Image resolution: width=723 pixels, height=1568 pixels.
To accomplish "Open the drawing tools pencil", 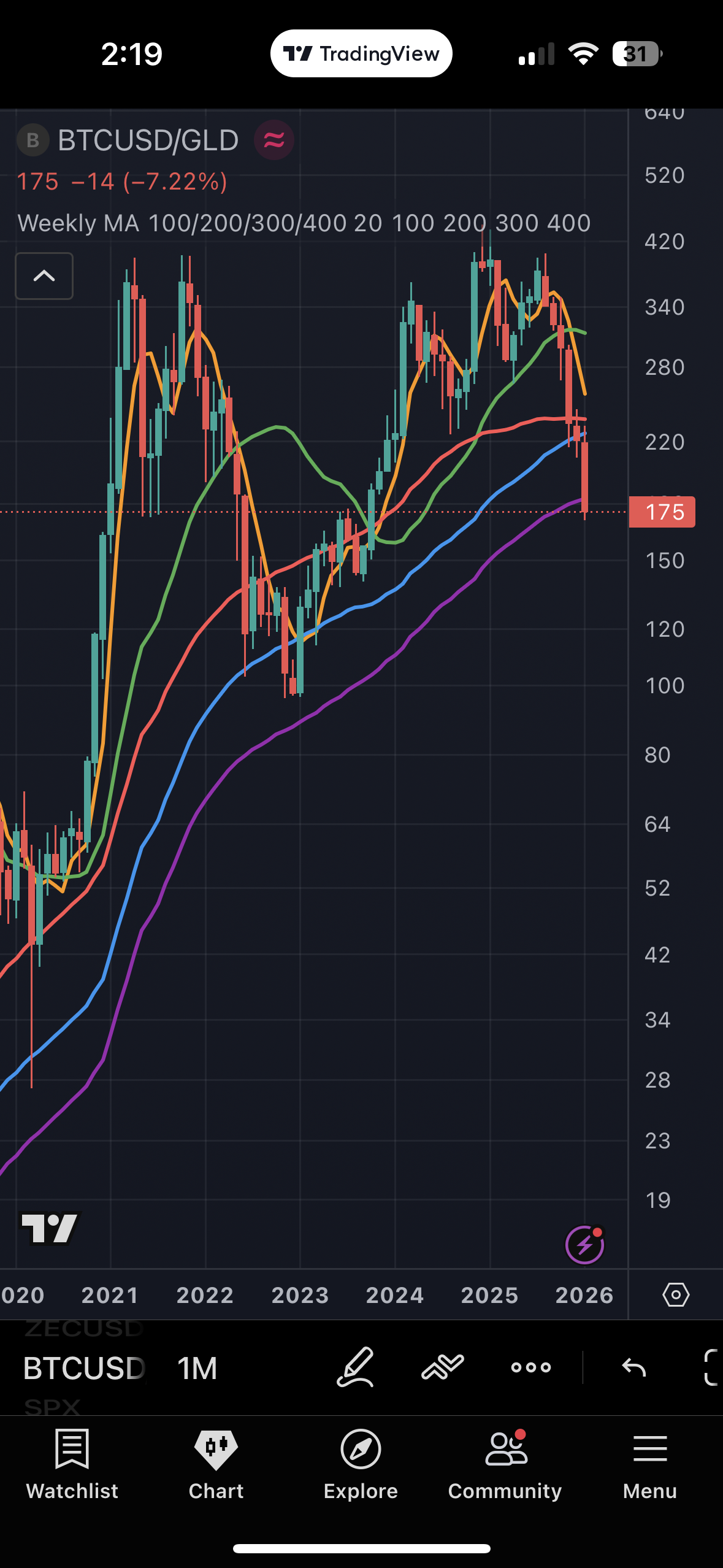I will (x=356, y=1367).
